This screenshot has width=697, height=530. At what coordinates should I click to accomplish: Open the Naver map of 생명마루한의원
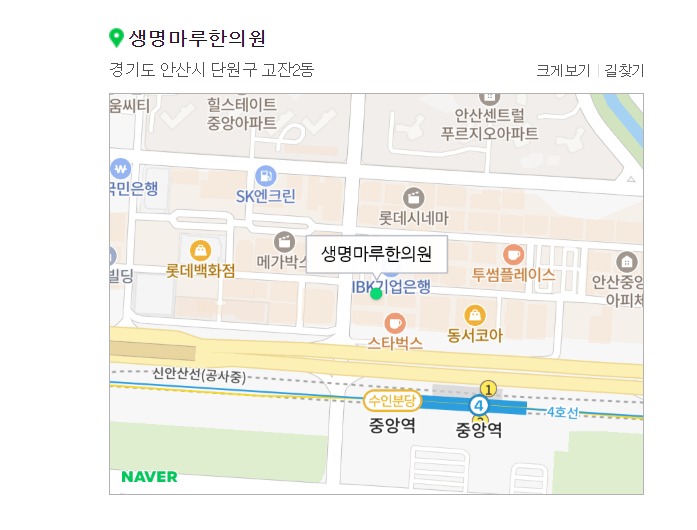click(376, 293)
